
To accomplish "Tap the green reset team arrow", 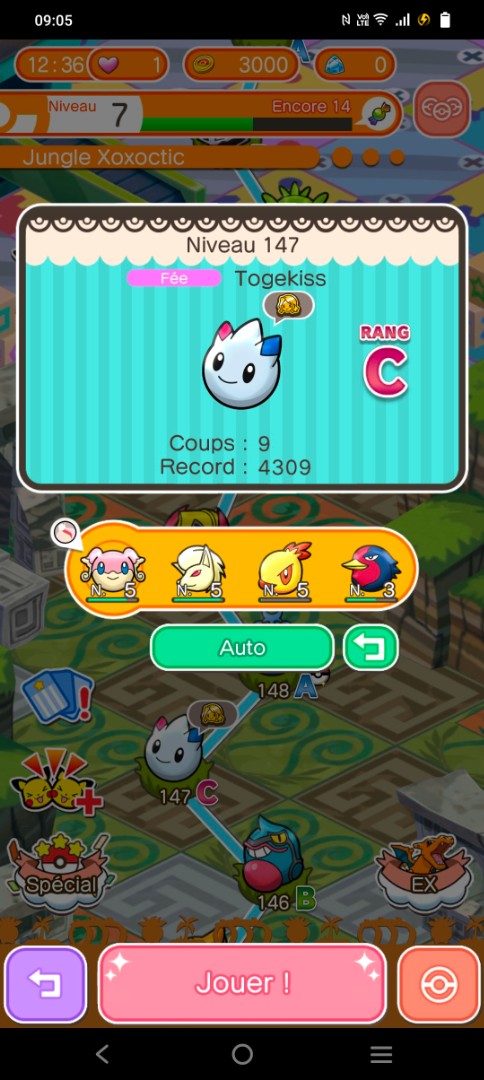I will click(x=371, y=647).
